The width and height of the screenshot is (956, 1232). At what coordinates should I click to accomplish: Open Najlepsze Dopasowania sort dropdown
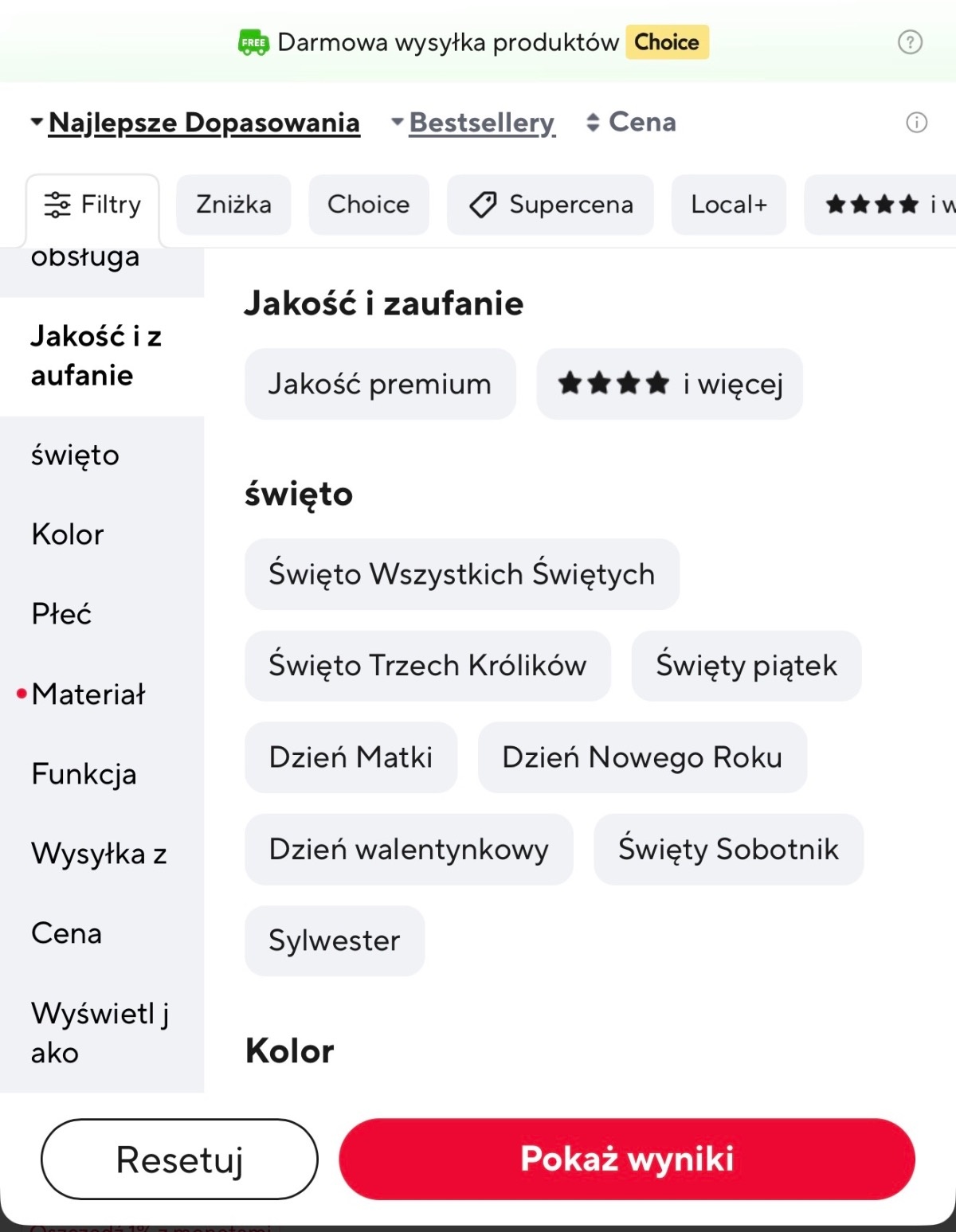click(195, 123)
